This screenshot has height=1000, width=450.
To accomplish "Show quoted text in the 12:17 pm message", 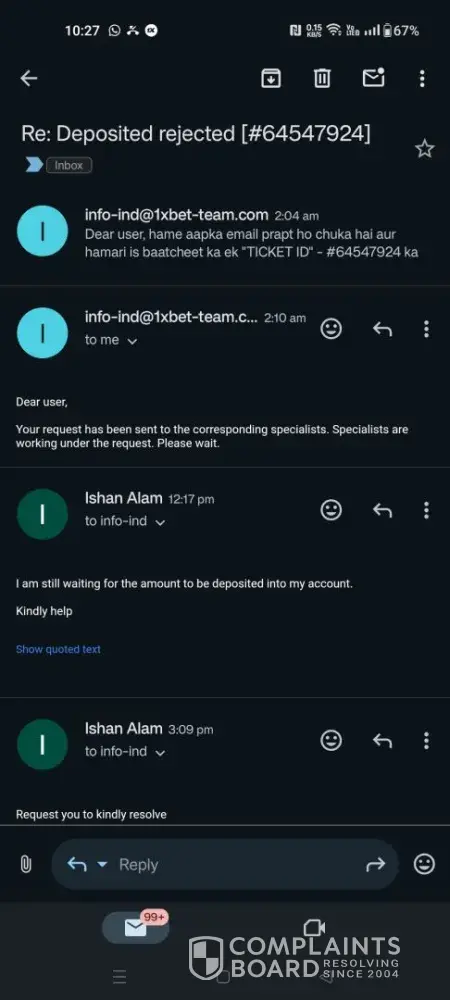I will click(58, 649).
